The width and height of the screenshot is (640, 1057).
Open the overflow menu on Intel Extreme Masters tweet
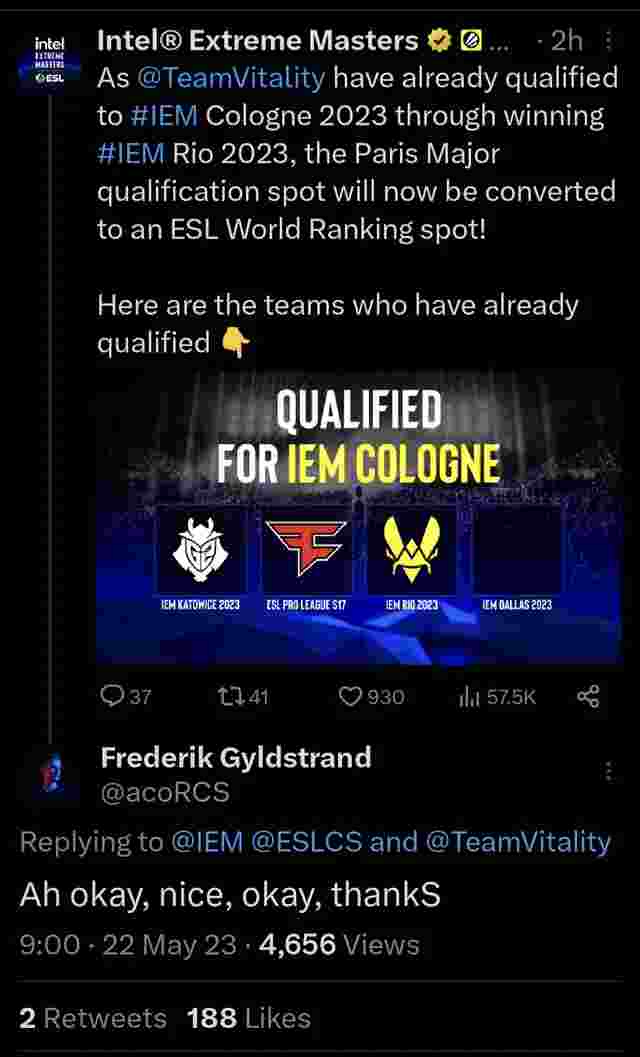click(x=609, y=42)
